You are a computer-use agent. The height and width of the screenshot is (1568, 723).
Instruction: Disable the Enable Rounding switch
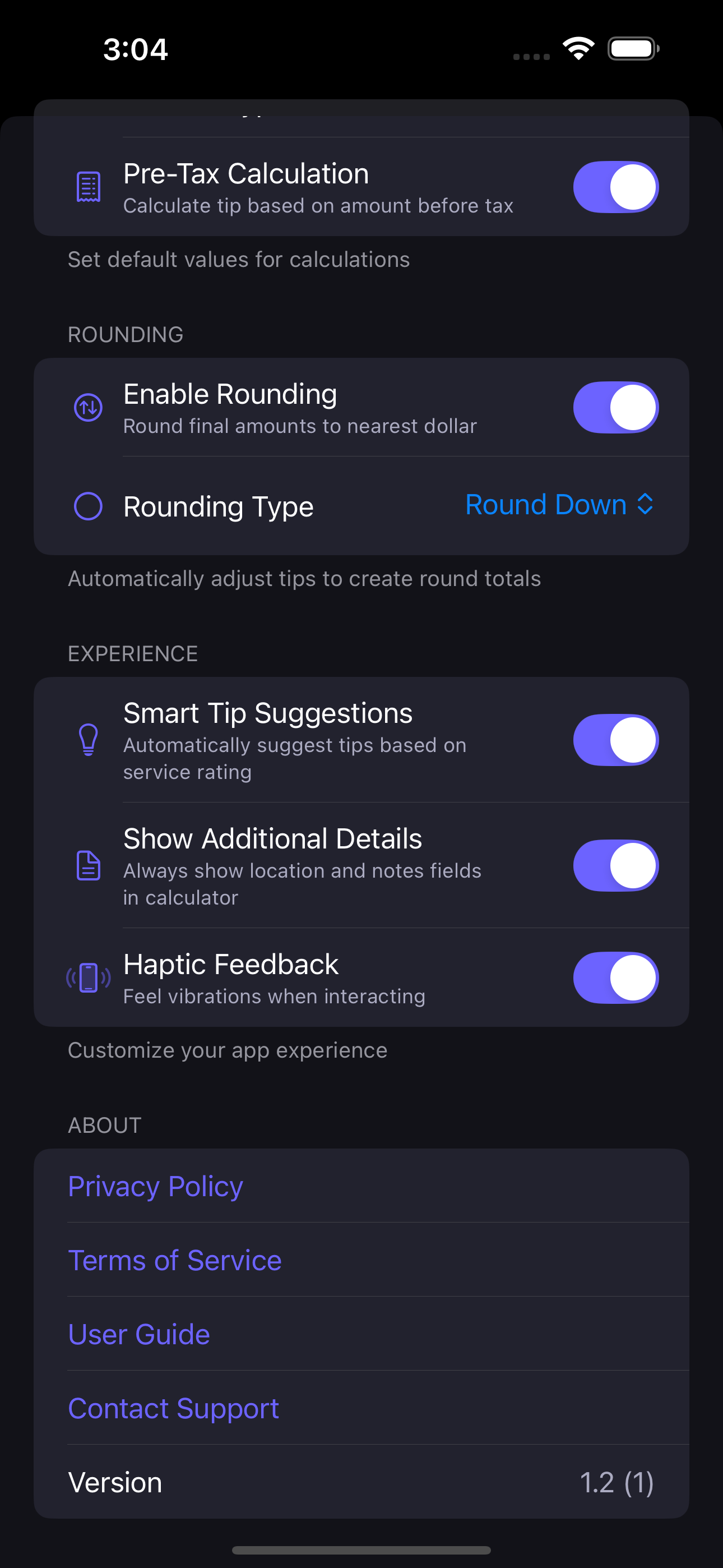615,407
